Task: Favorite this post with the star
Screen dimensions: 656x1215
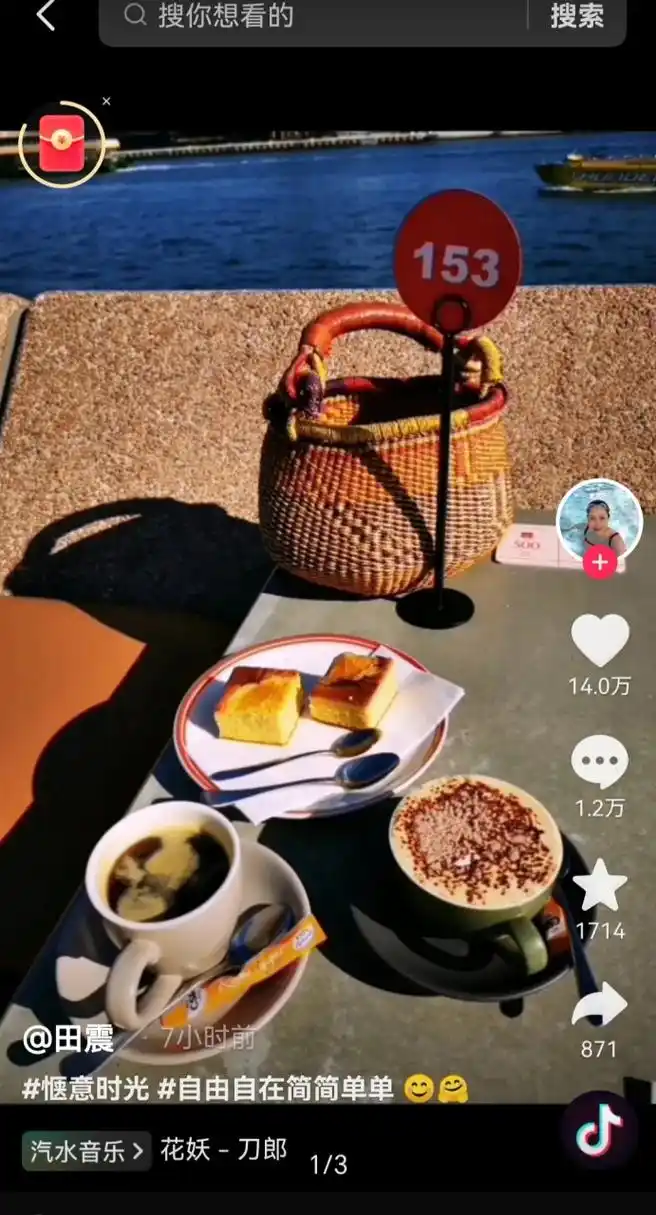Action: point(599,885)
